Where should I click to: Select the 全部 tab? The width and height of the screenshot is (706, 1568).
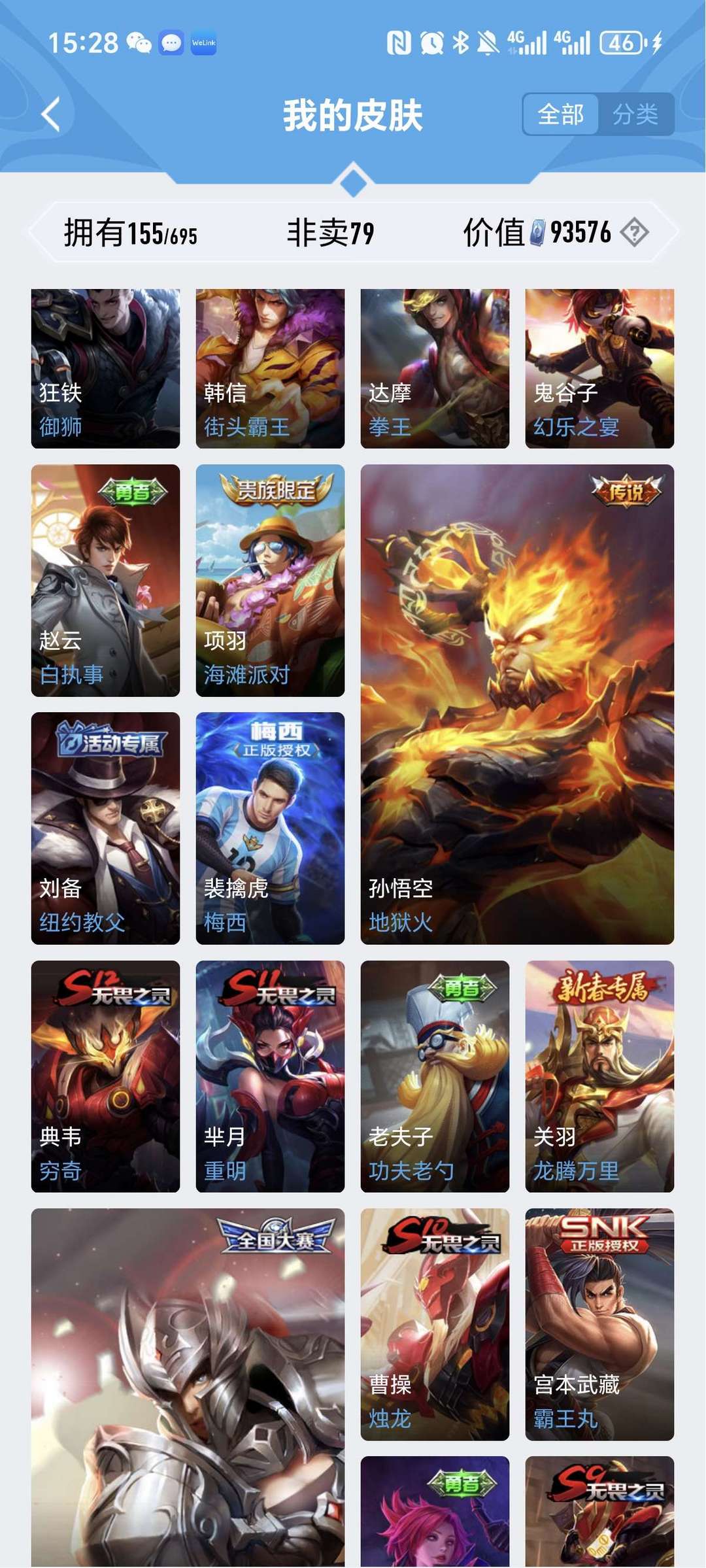click(x=561, y=114)
